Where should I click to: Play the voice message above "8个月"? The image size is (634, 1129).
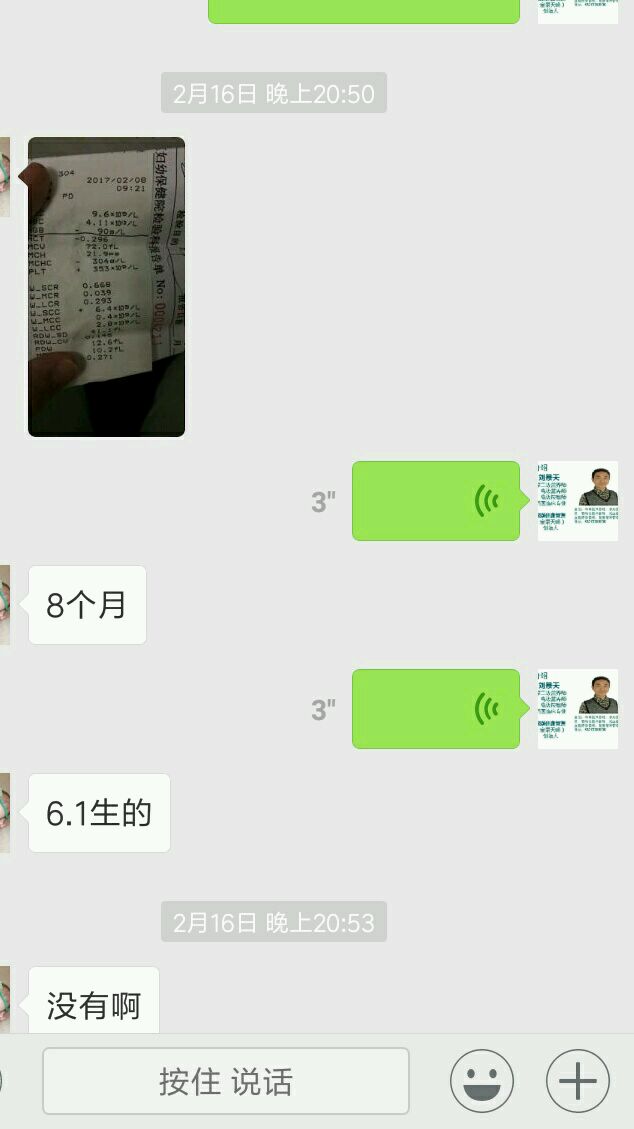435,501
